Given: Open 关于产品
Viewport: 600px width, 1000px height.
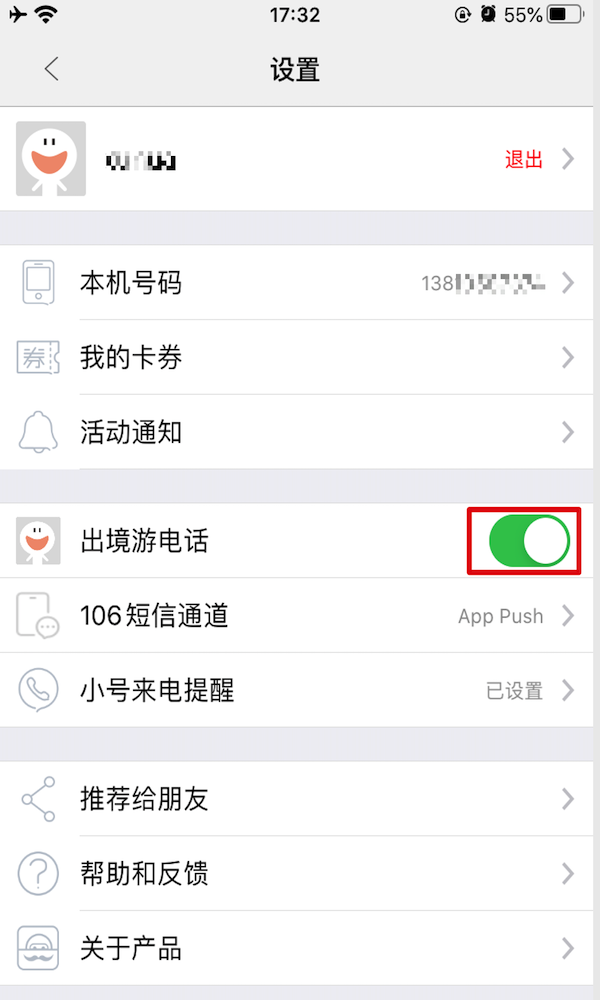Looking at the screenshot, I should [300, 948].
